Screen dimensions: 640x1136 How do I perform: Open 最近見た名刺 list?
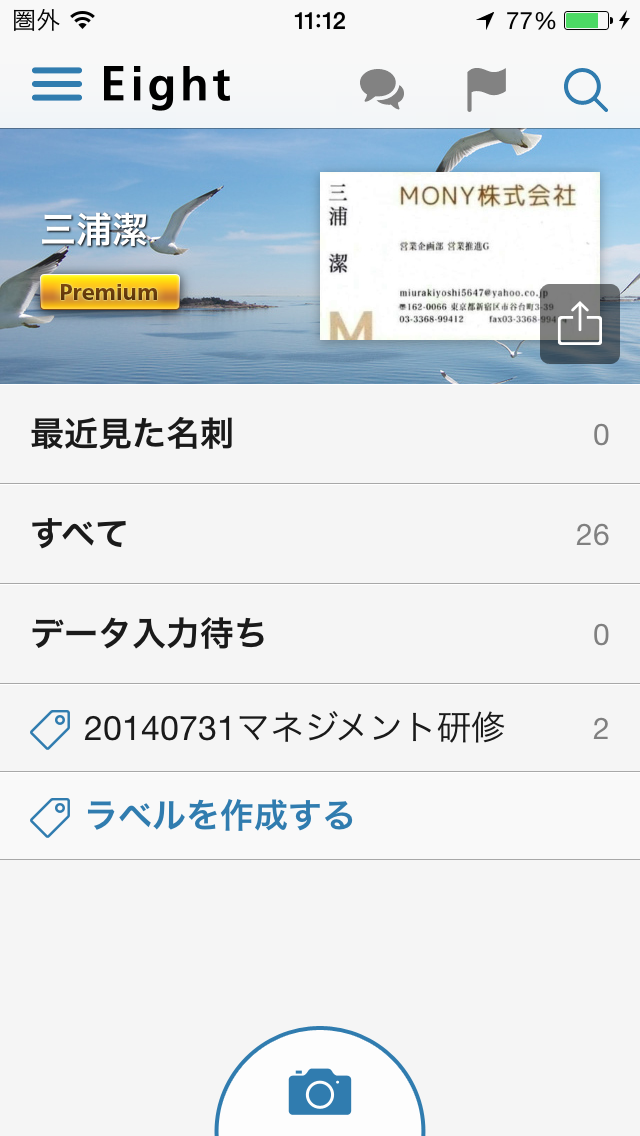pyautogui.click(x=320, y=434)
